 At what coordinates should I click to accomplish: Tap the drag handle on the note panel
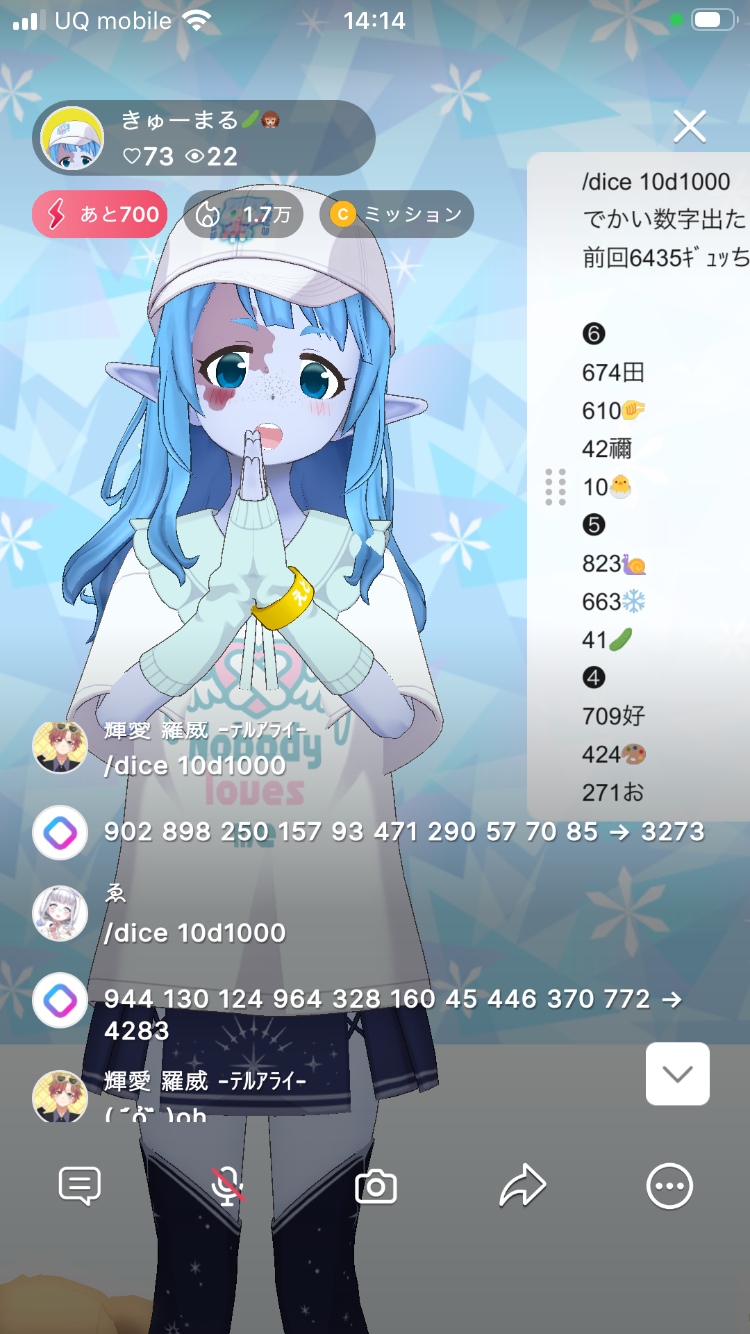pyautogui.click(x=556, y=487)
